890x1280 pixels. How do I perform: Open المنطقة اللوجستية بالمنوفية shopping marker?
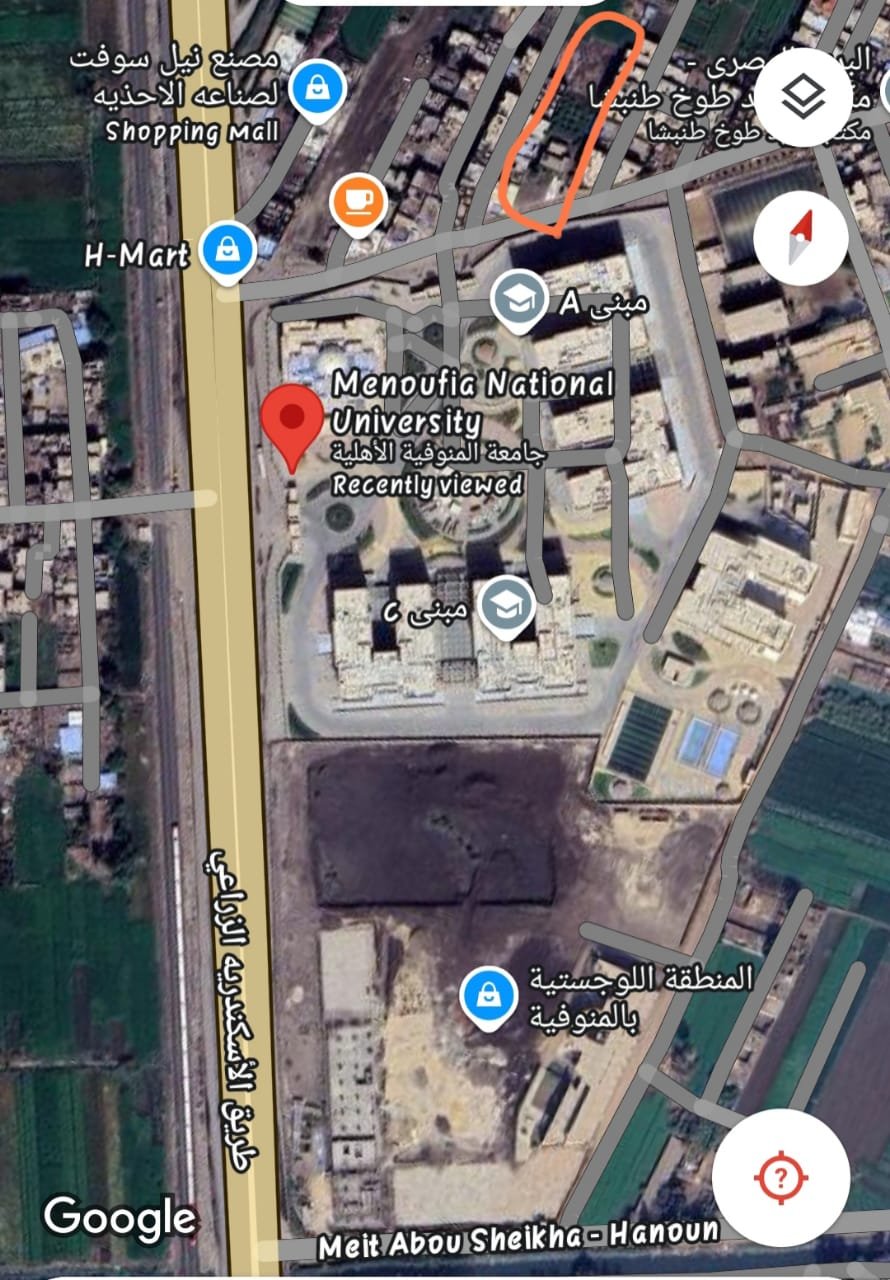tap(488, 997)
